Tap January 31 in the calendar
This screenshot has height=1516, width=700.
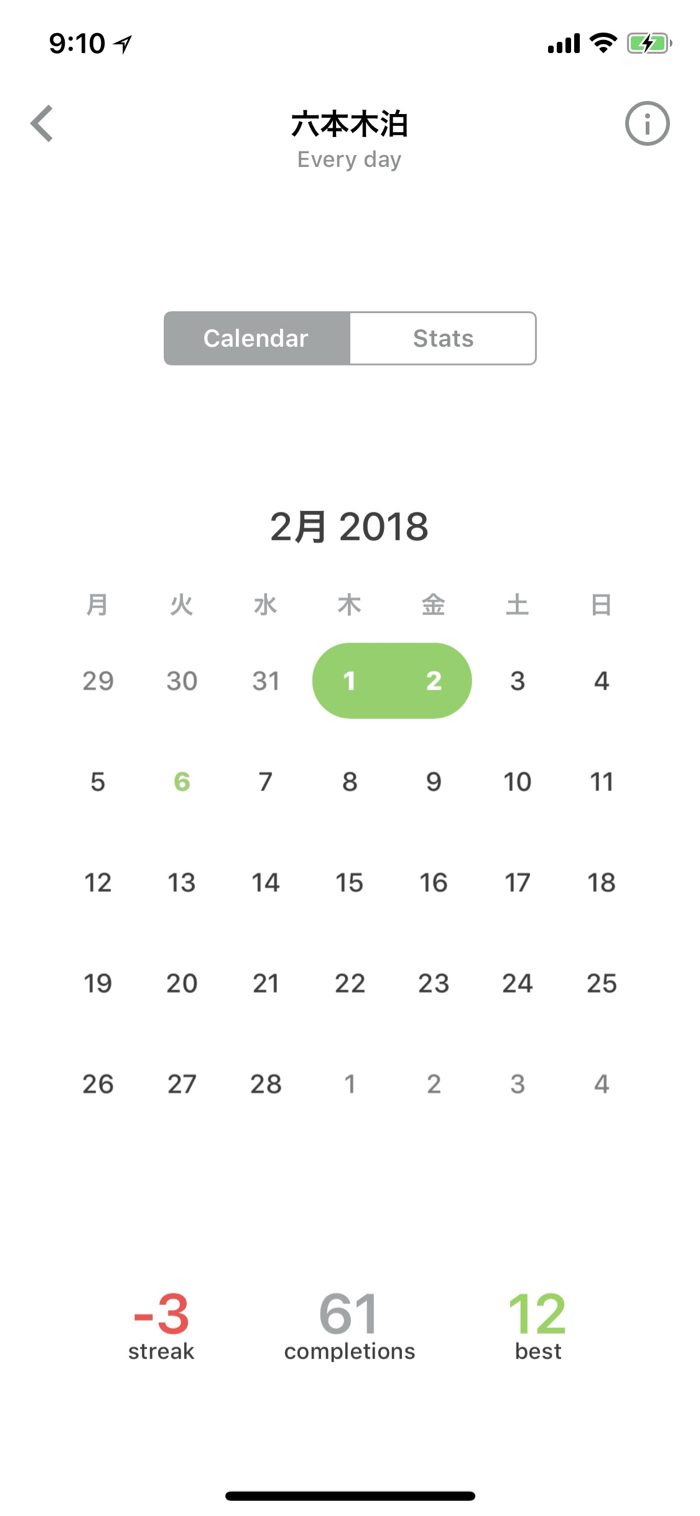265,681
